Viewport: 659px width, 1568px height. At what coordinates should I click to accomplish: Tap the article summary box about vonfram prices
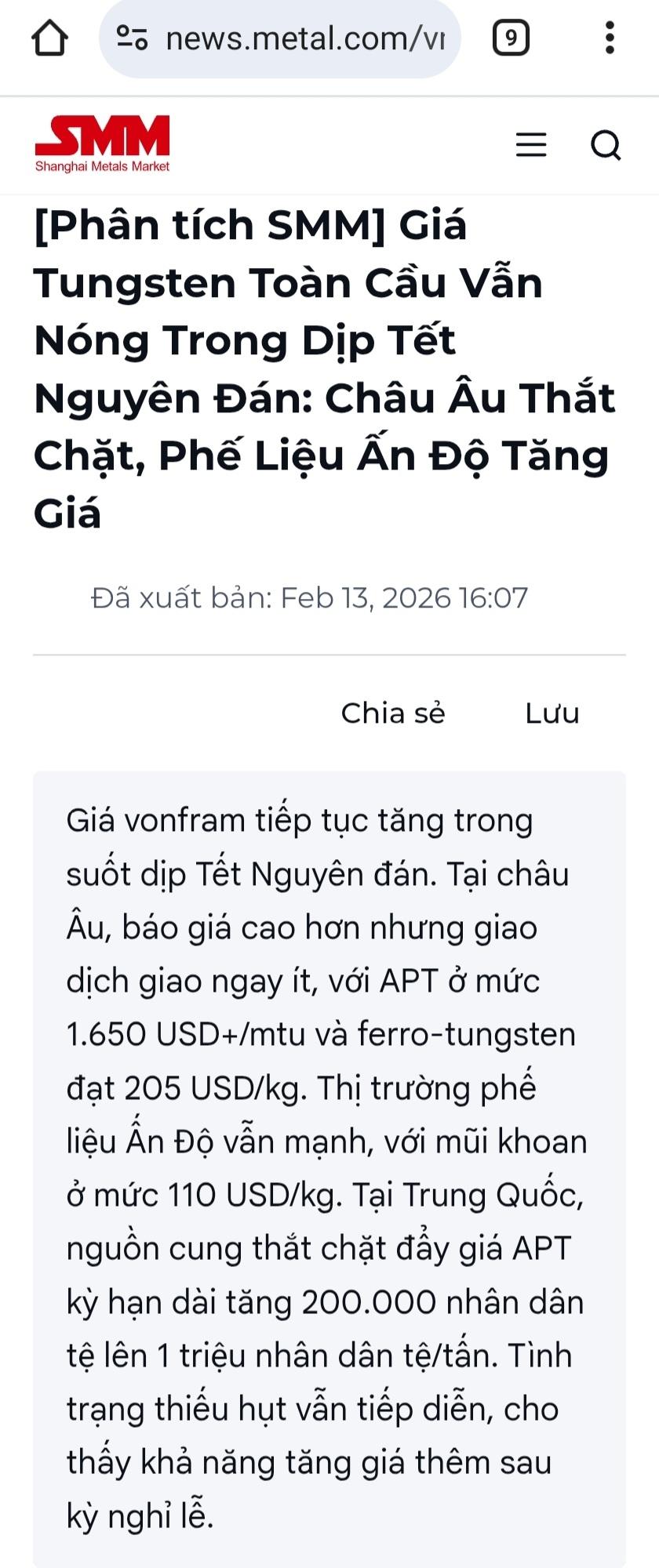pos(329,1137)
